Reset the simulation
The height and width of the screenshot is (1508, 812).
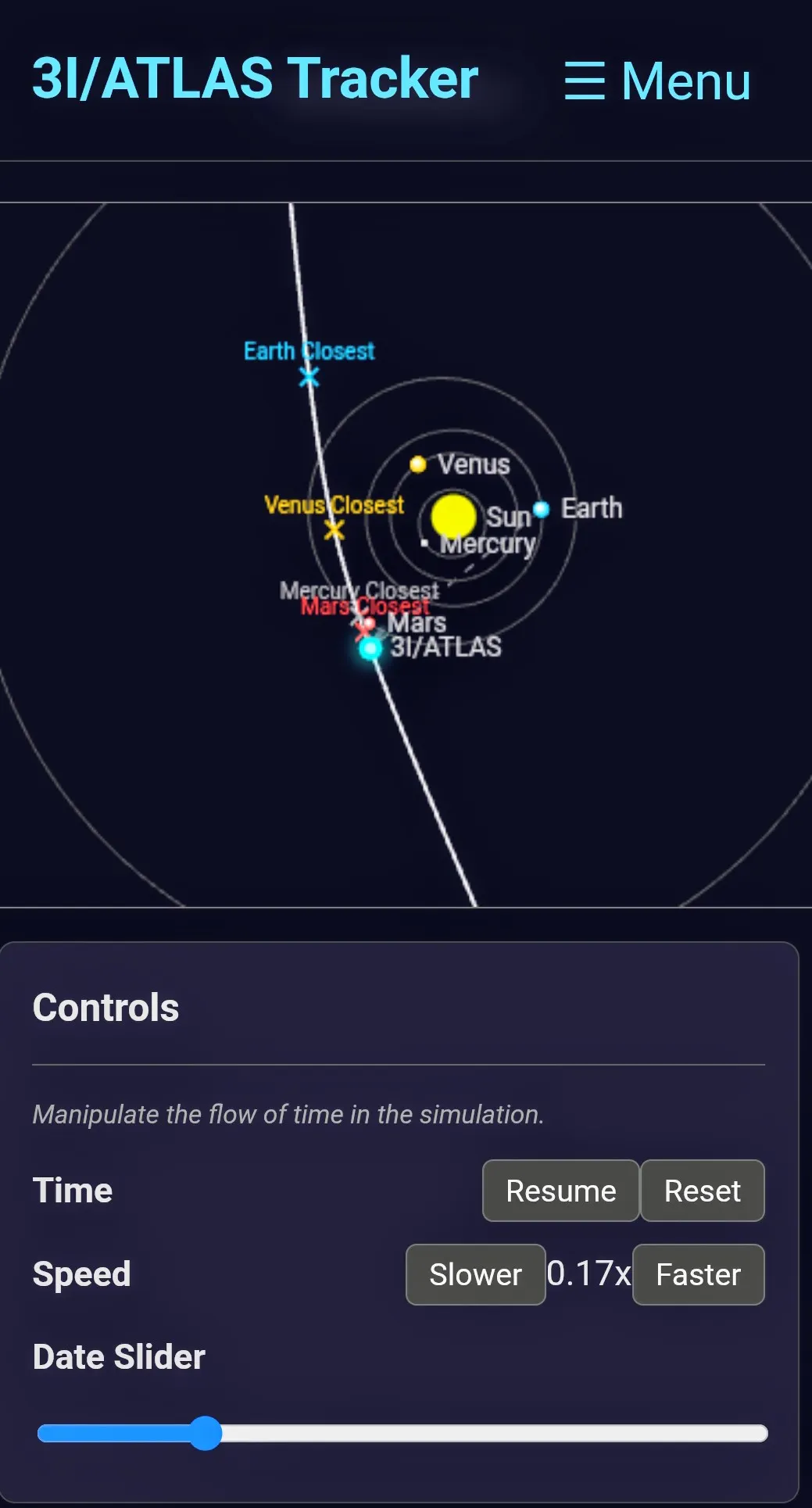pos(702,1191)
